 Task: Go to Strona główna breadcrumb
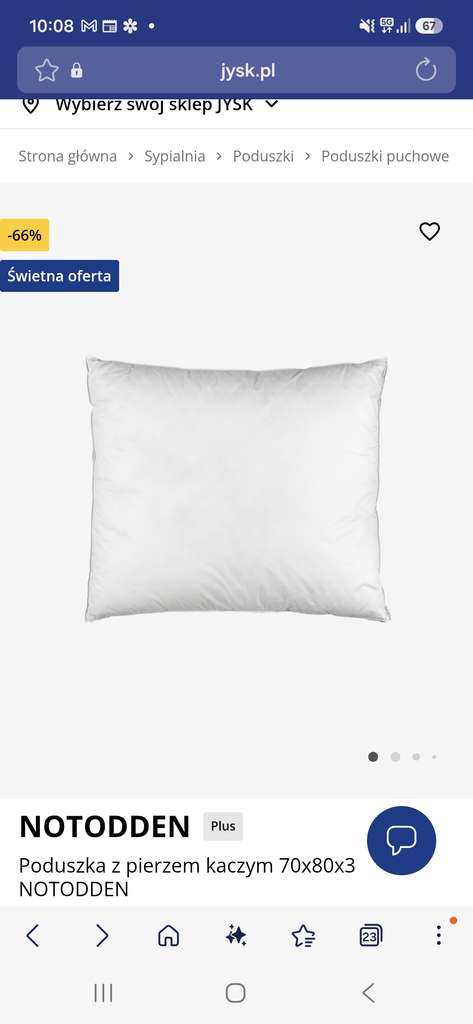tap(67, 156)
